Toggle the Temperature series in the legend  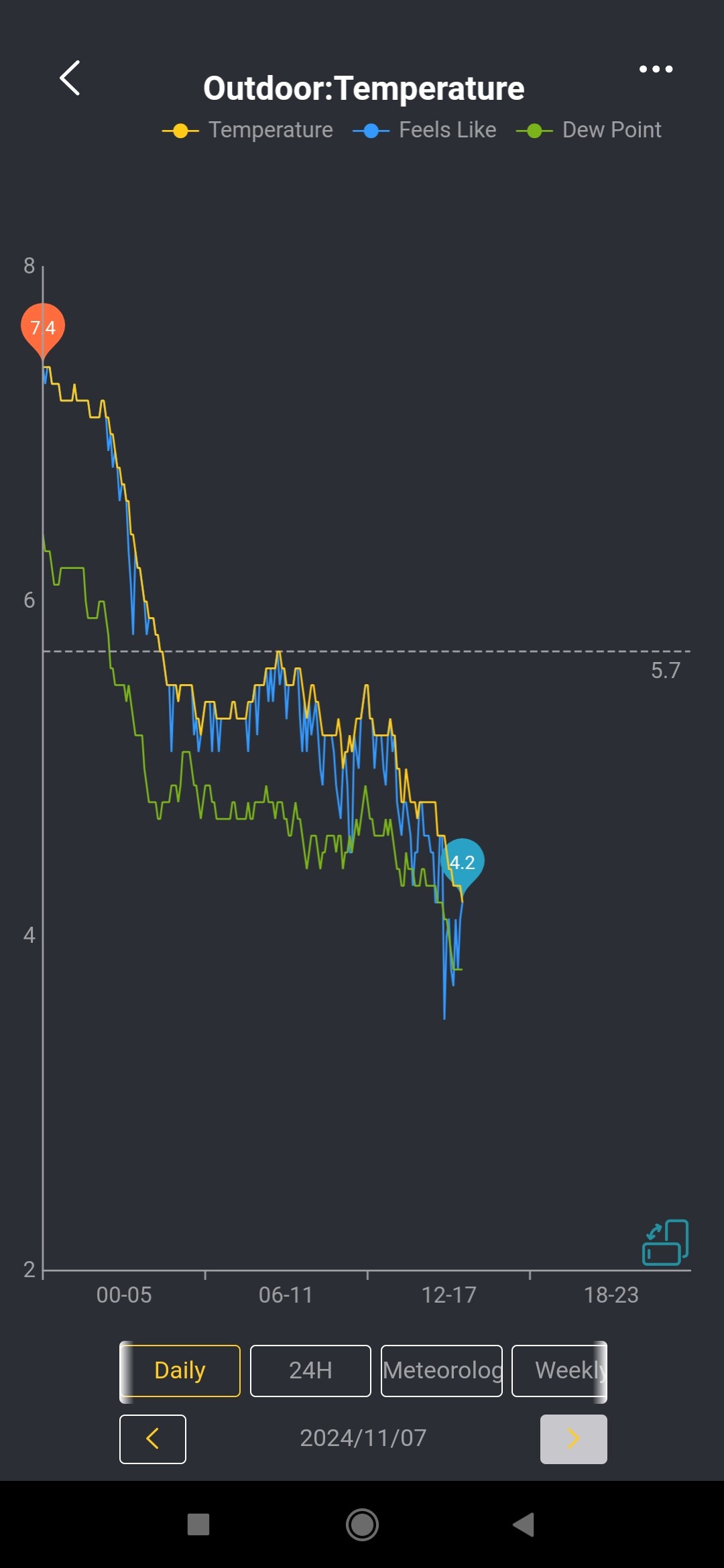pyautogui.click(x=248, y=130)
